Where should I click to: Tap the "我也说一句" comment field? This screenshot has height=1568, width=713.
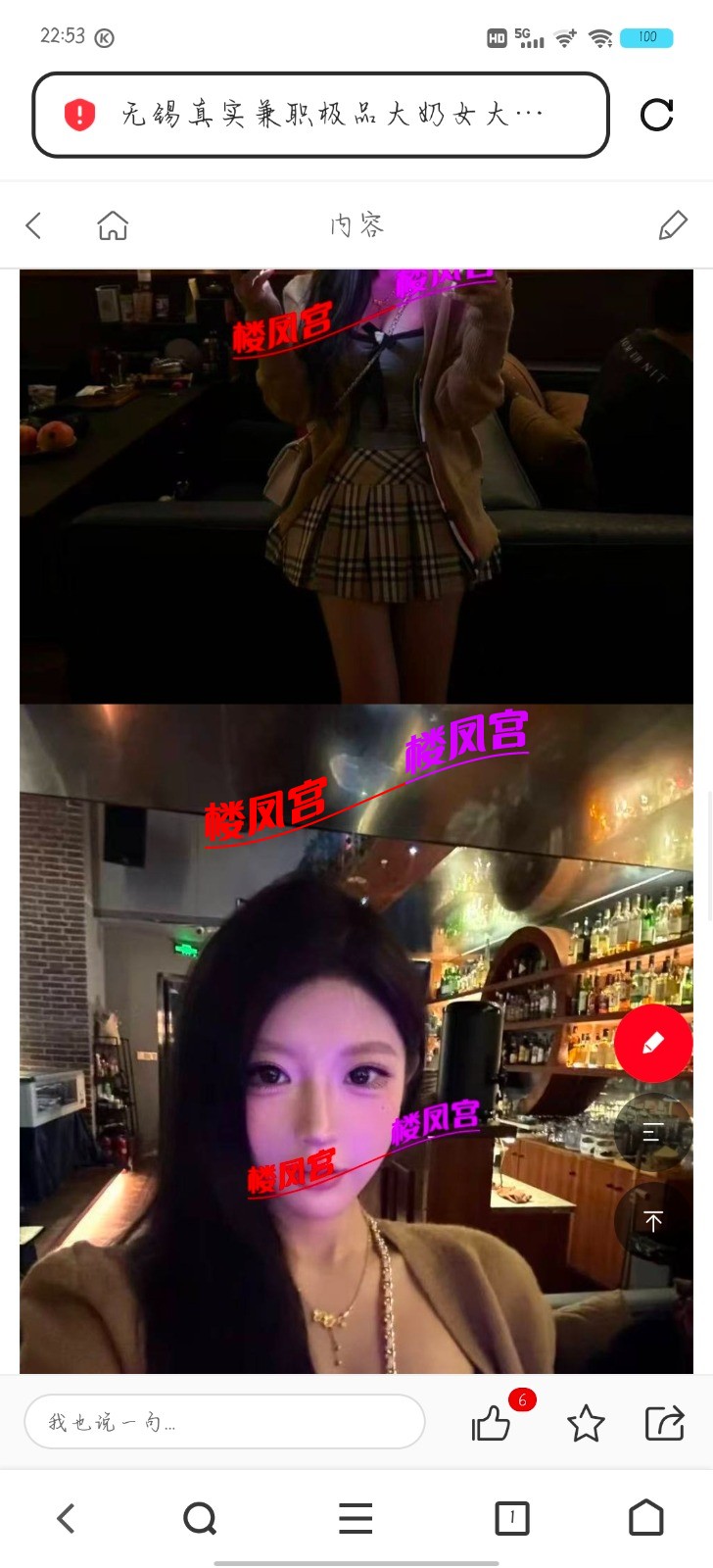click(x=223, y=1422)
